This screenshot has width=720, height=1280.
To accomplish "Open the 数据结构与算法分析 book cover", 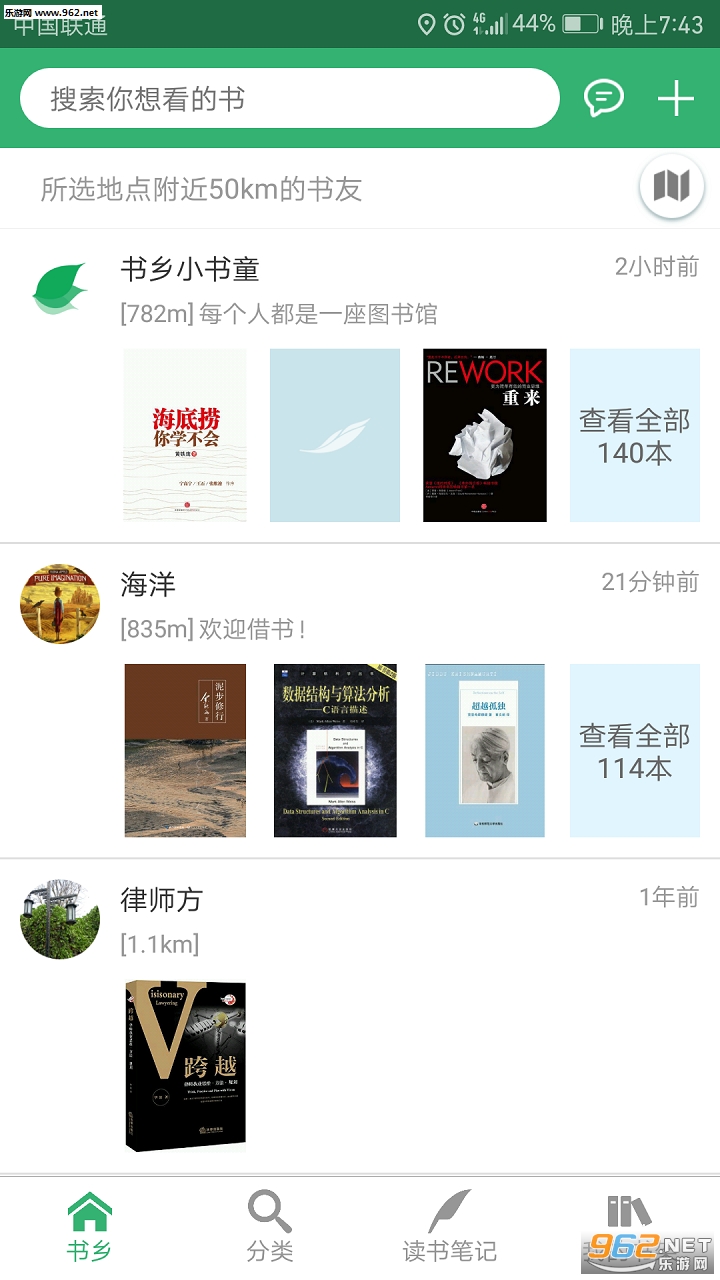I will 335,750.
